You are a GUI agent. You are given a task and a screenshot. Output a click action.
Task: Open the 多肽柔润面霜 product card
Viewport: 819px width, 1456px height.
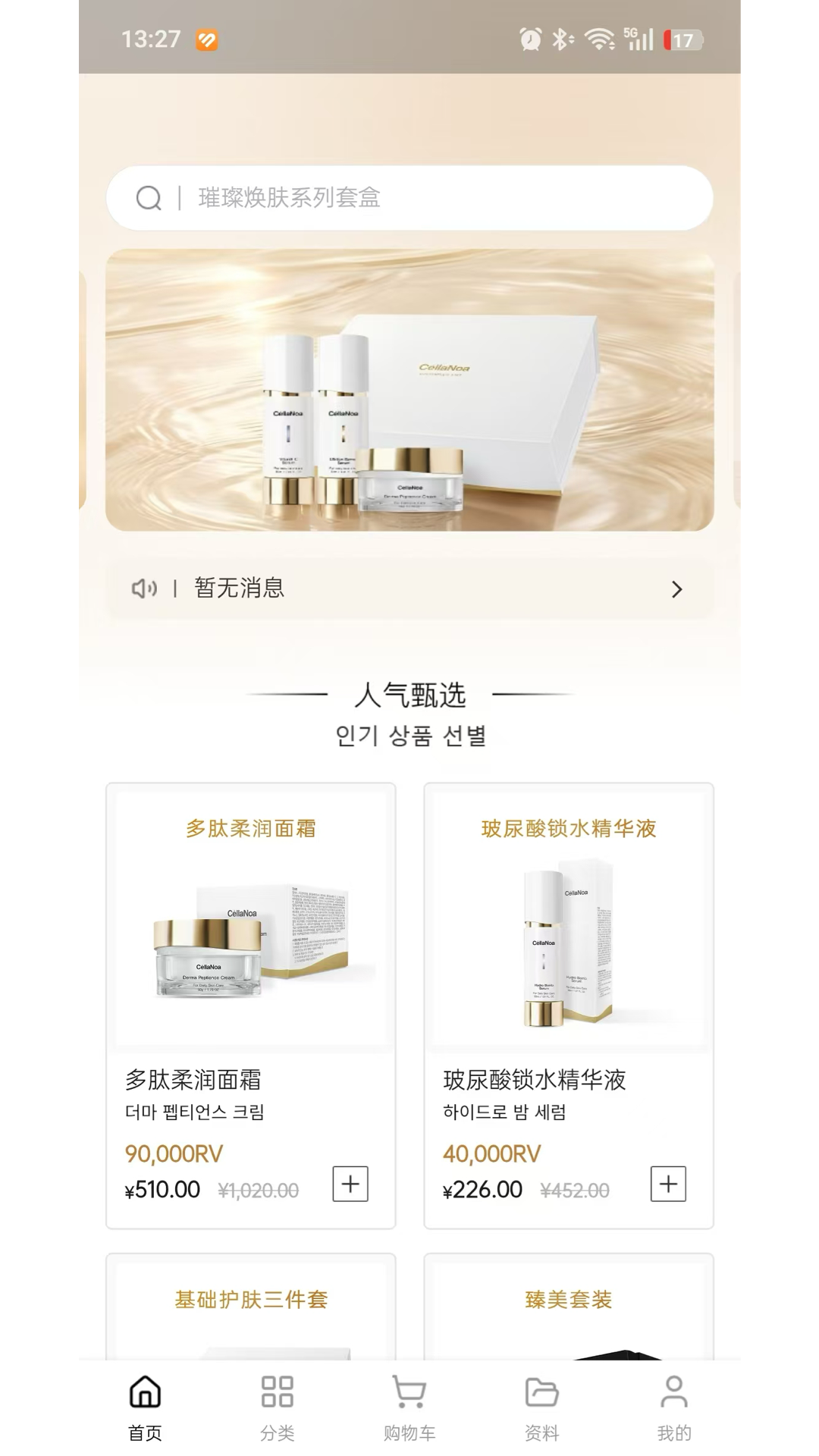point(251,1006)
